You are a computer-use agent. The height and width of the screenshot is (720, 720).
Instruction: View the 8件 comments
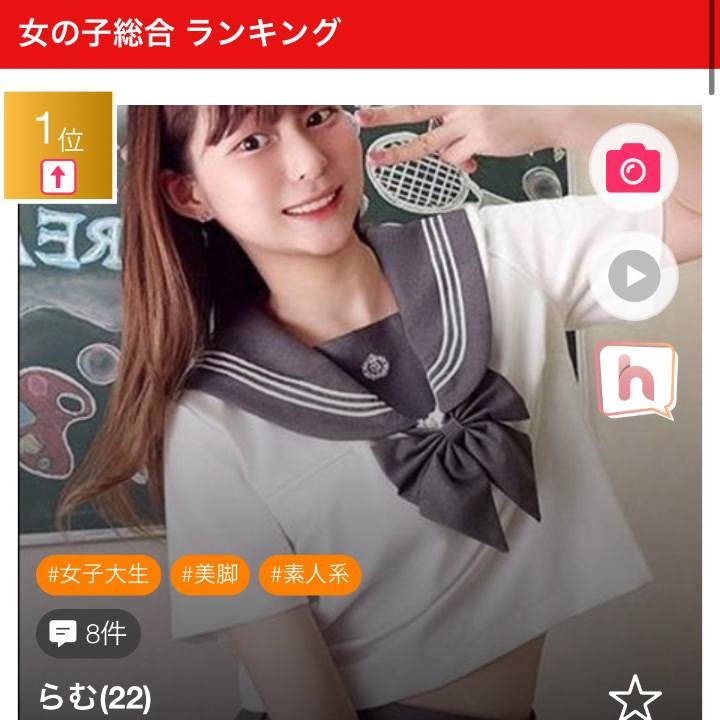pyautogui.click(x=88, y=633)
